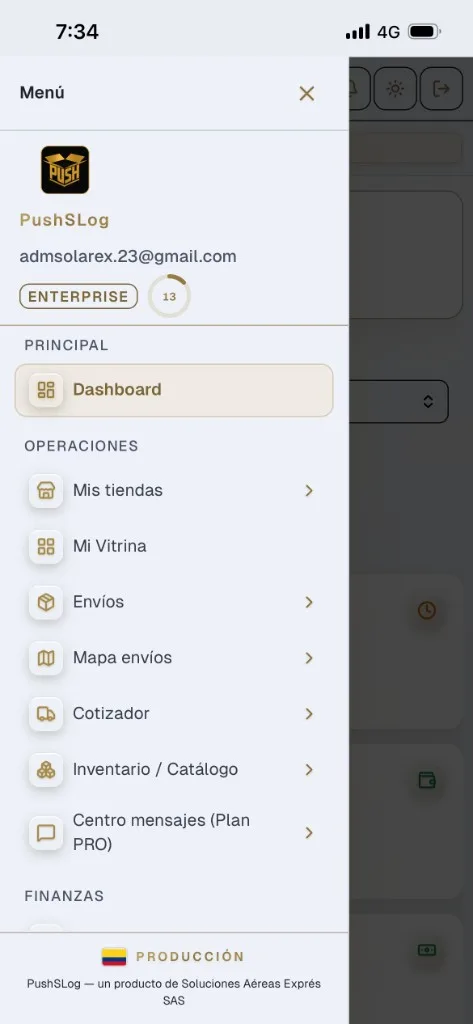The height and width of the screenshot is (1024, 473).
Task: Open Mi Vitrina
Action: [174, 546]
